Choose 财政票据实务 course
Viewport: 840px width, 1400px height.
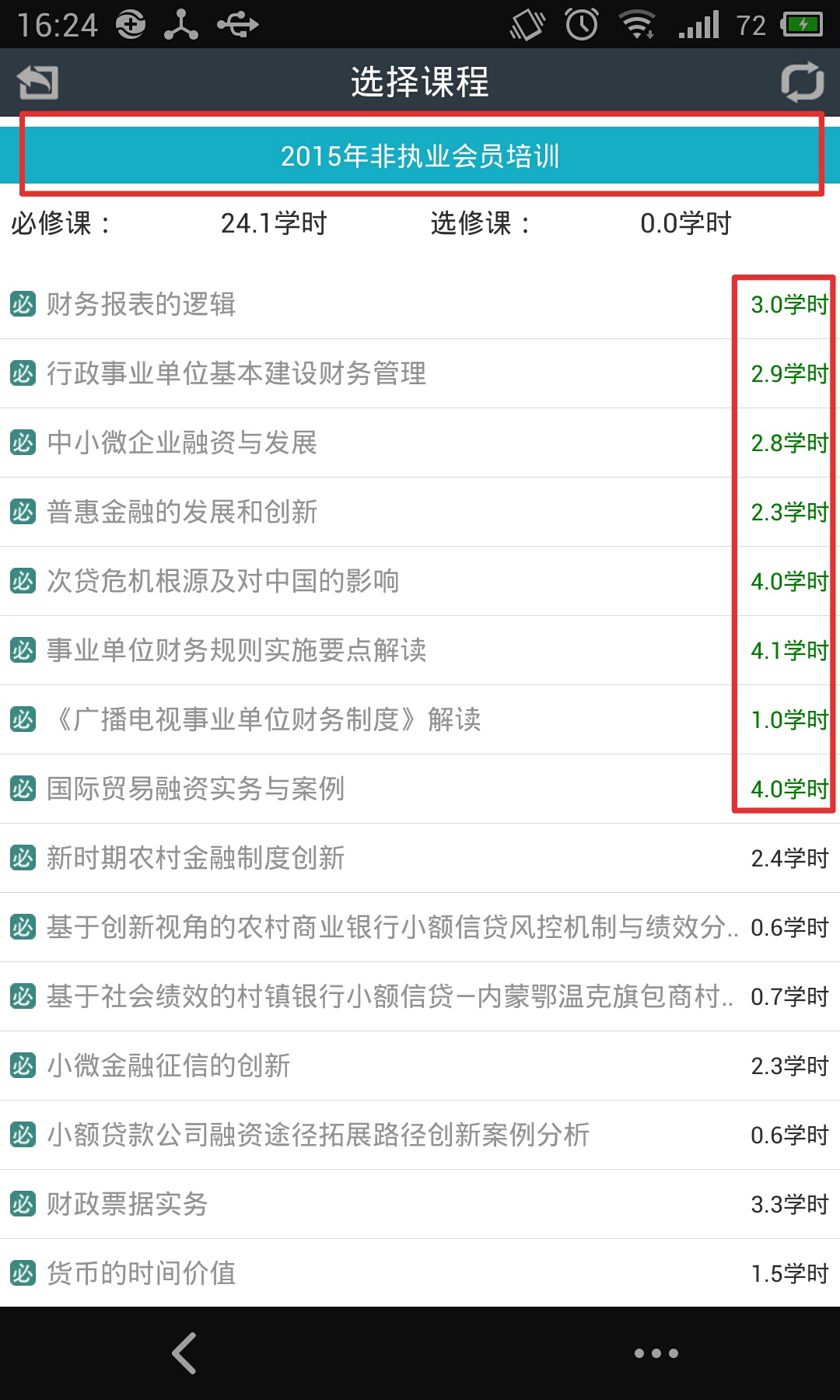pos(420,1204)
